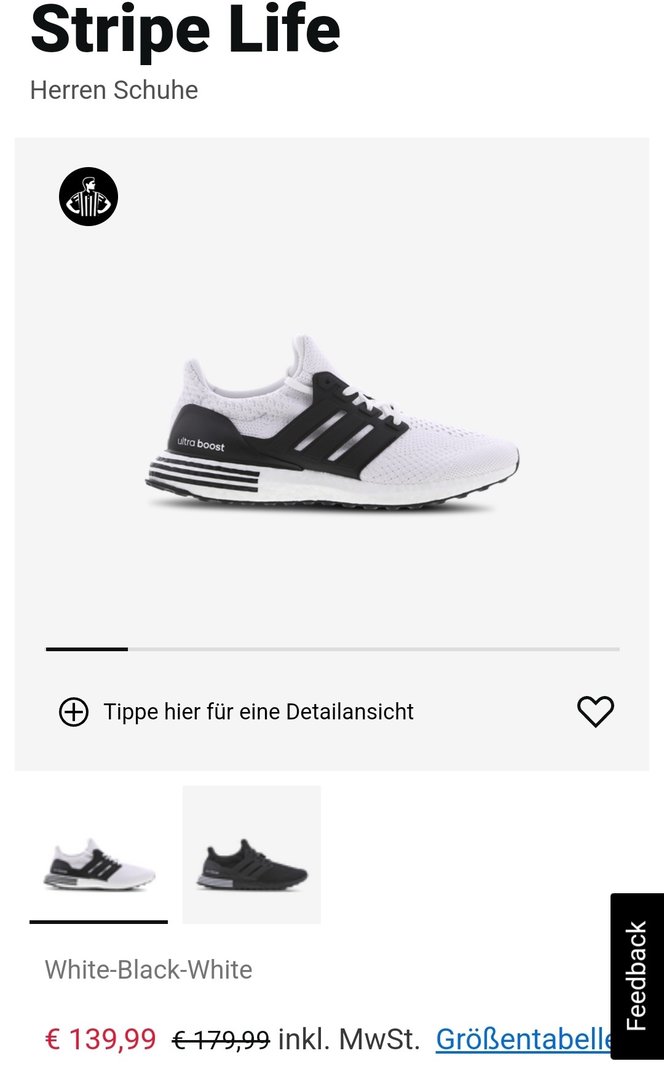Select the all-black shoe color variant

pyautogui.click(x=251, y=854)
